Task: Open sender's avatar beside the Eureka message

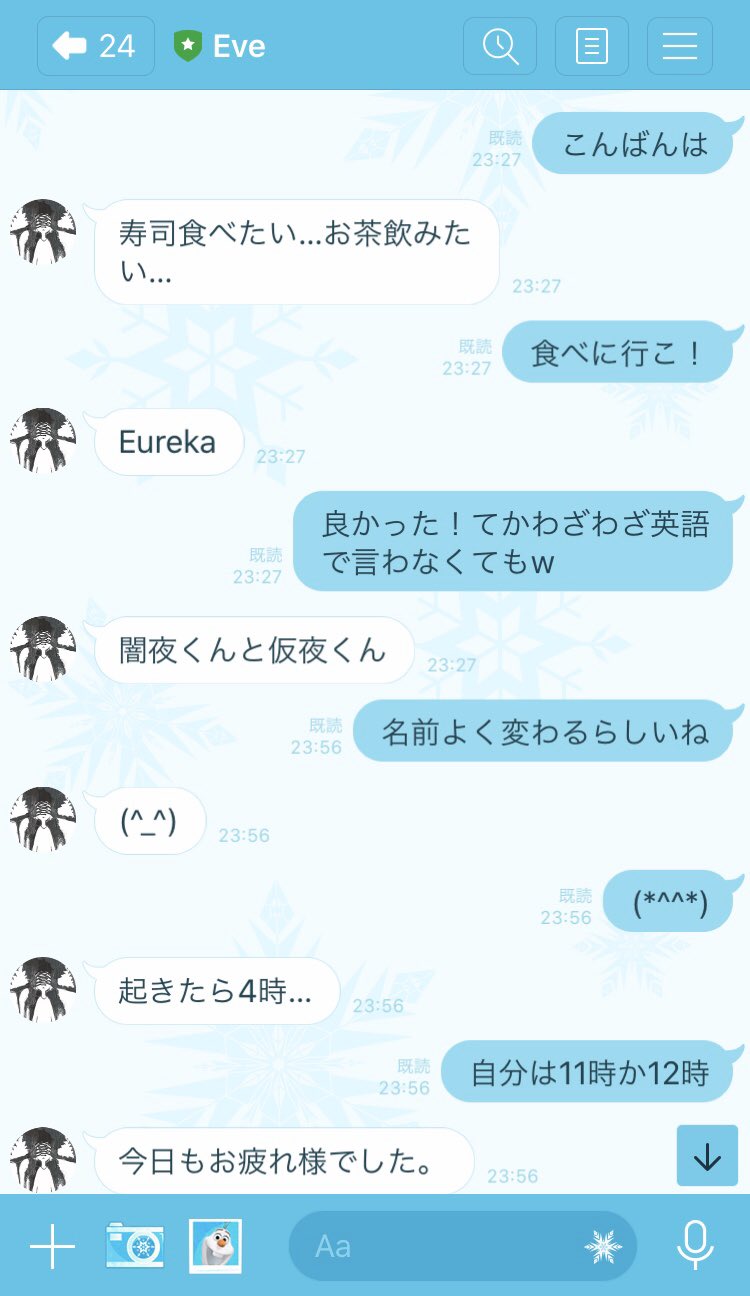Action: click(x=43, y=440)
